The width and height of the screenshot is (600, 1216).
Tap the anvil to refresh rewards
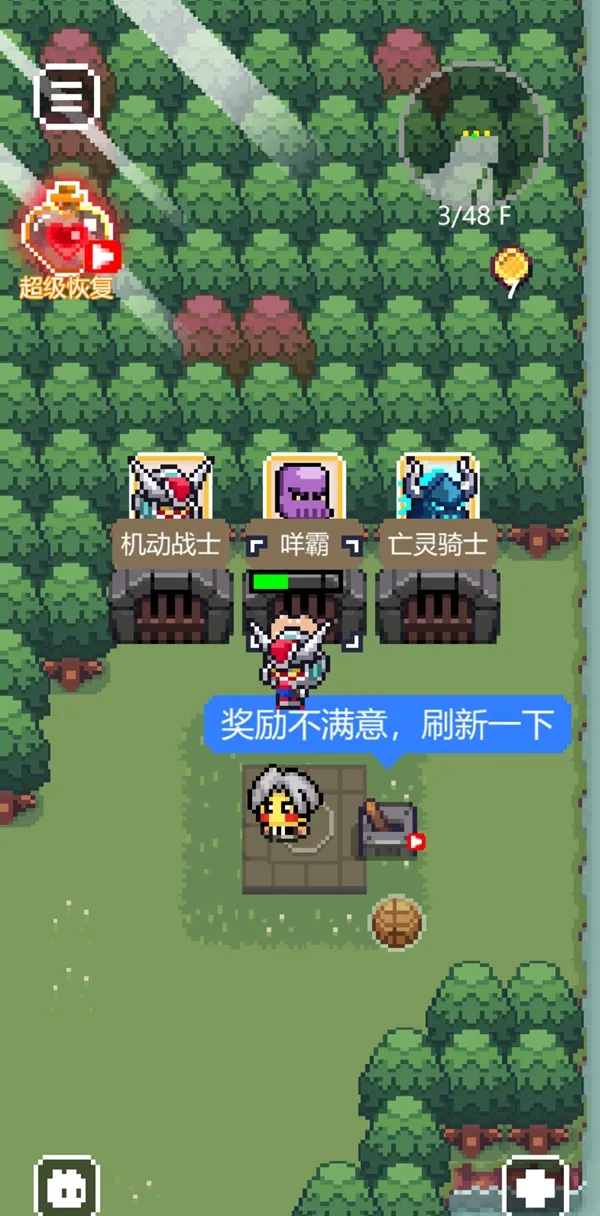389,828
